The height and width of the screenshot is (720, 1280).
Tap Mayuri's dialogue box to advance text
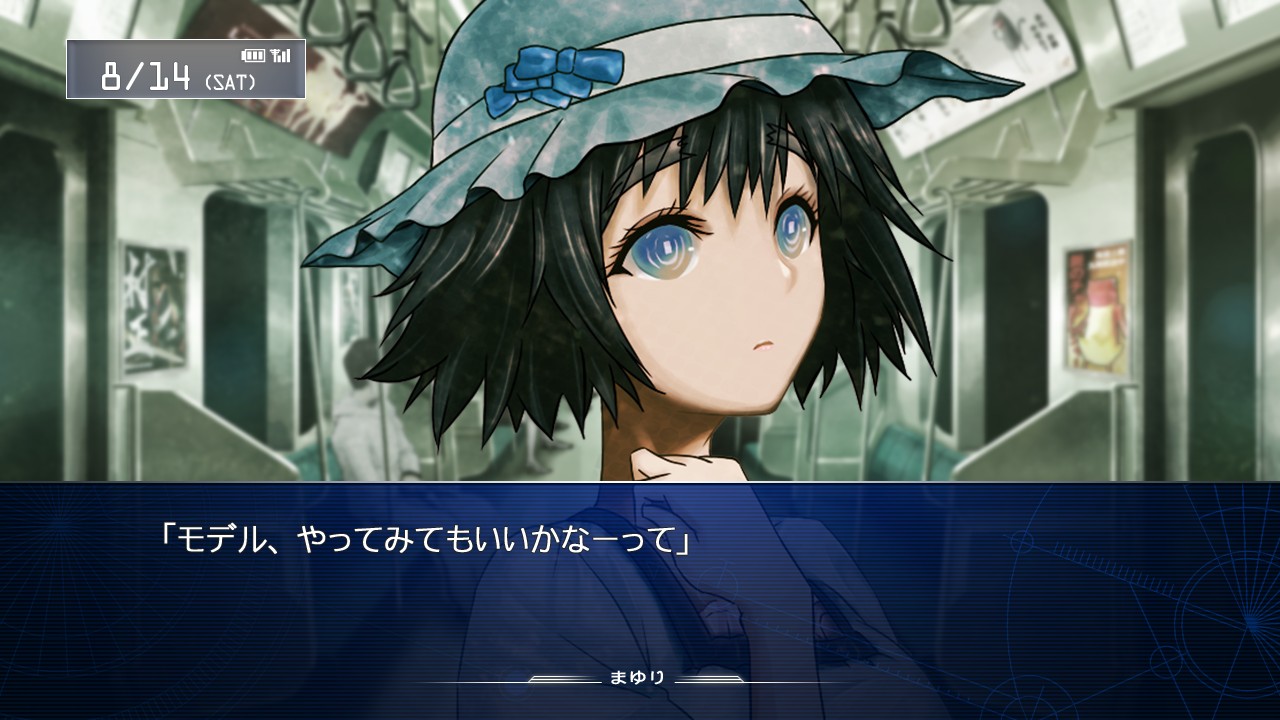(x=640, y=600)
